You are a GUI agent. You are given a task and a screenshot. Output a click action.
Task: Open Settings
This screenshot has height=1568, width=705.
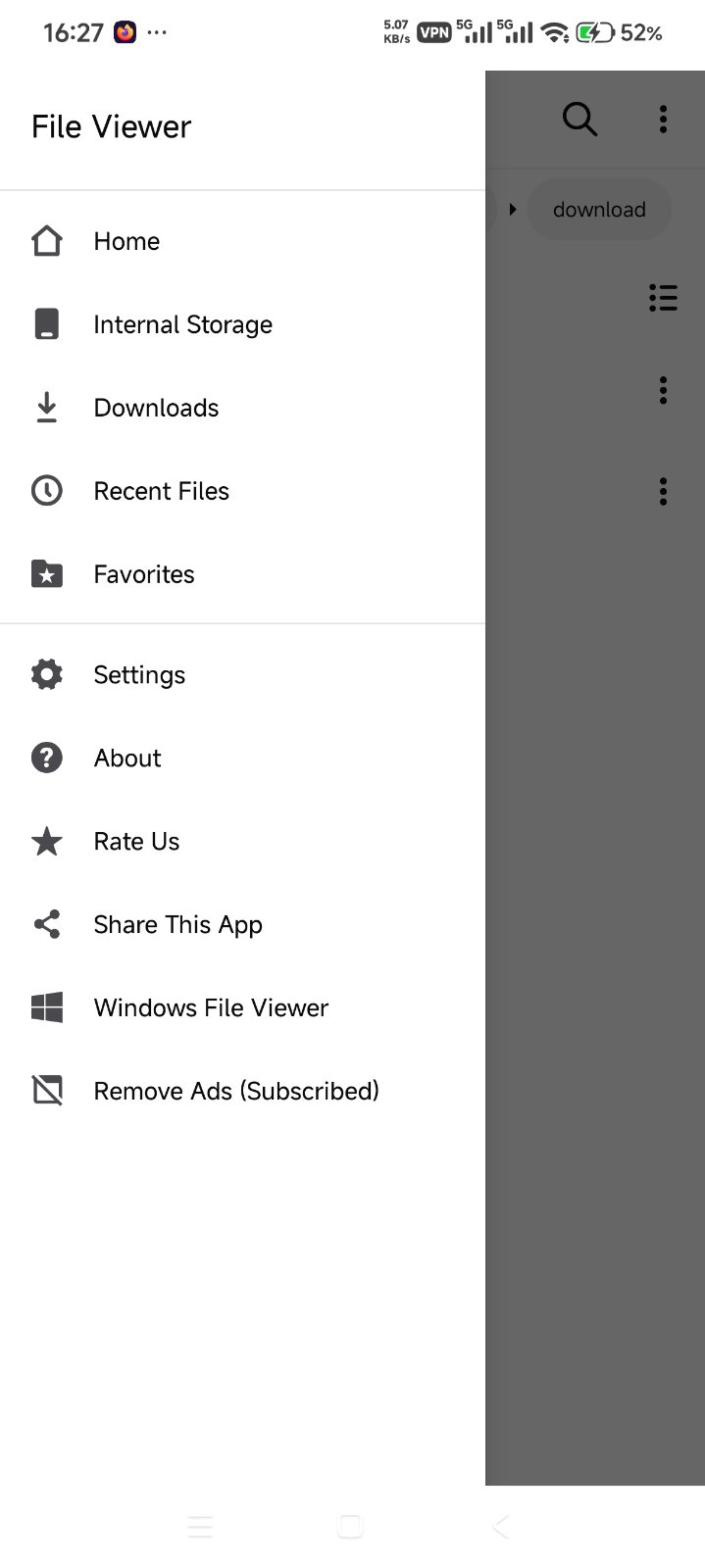click(x=139, y=675)
